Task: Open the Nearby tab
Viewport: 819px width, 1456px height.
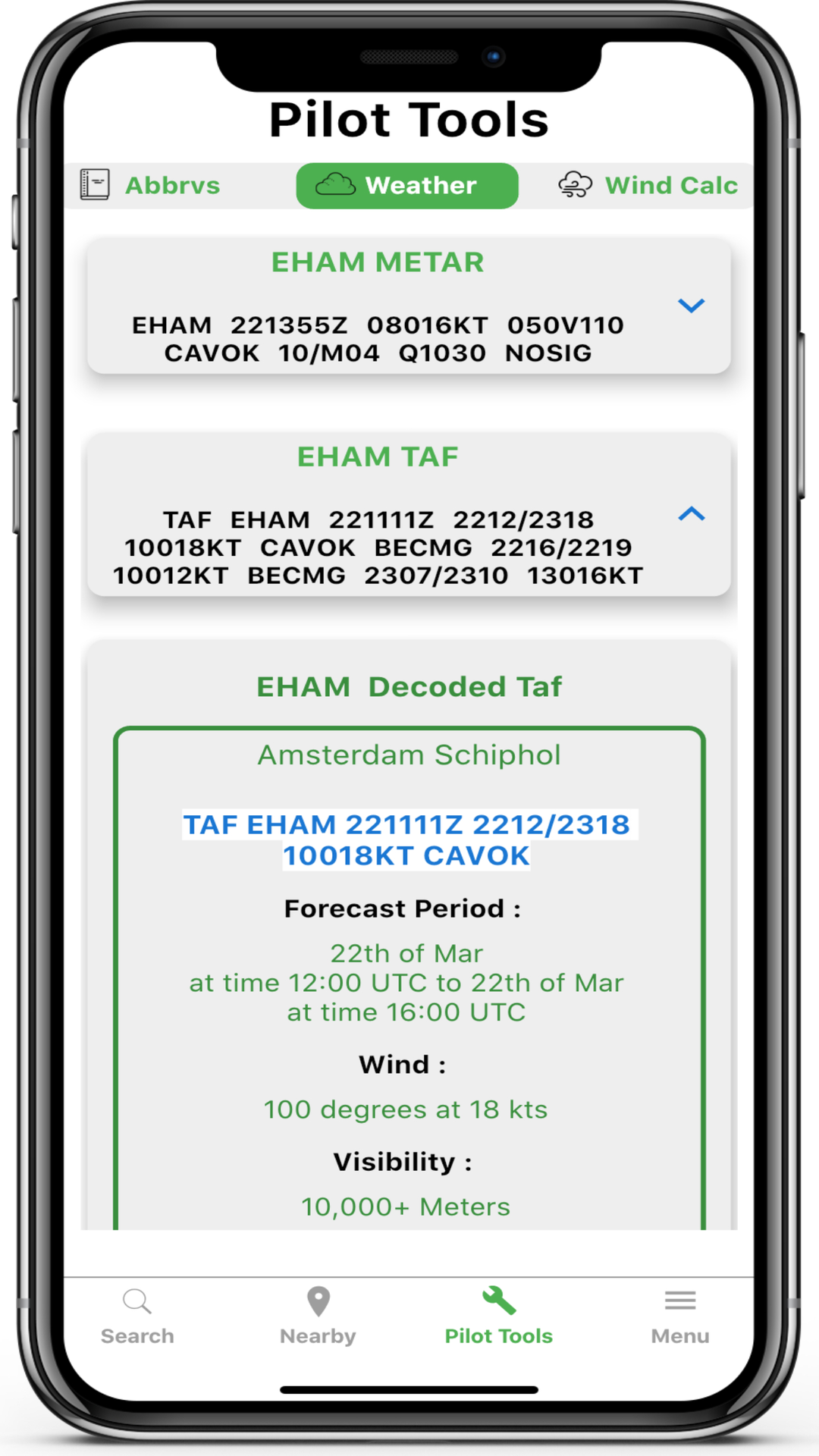Action: [x=318, y=1316]
